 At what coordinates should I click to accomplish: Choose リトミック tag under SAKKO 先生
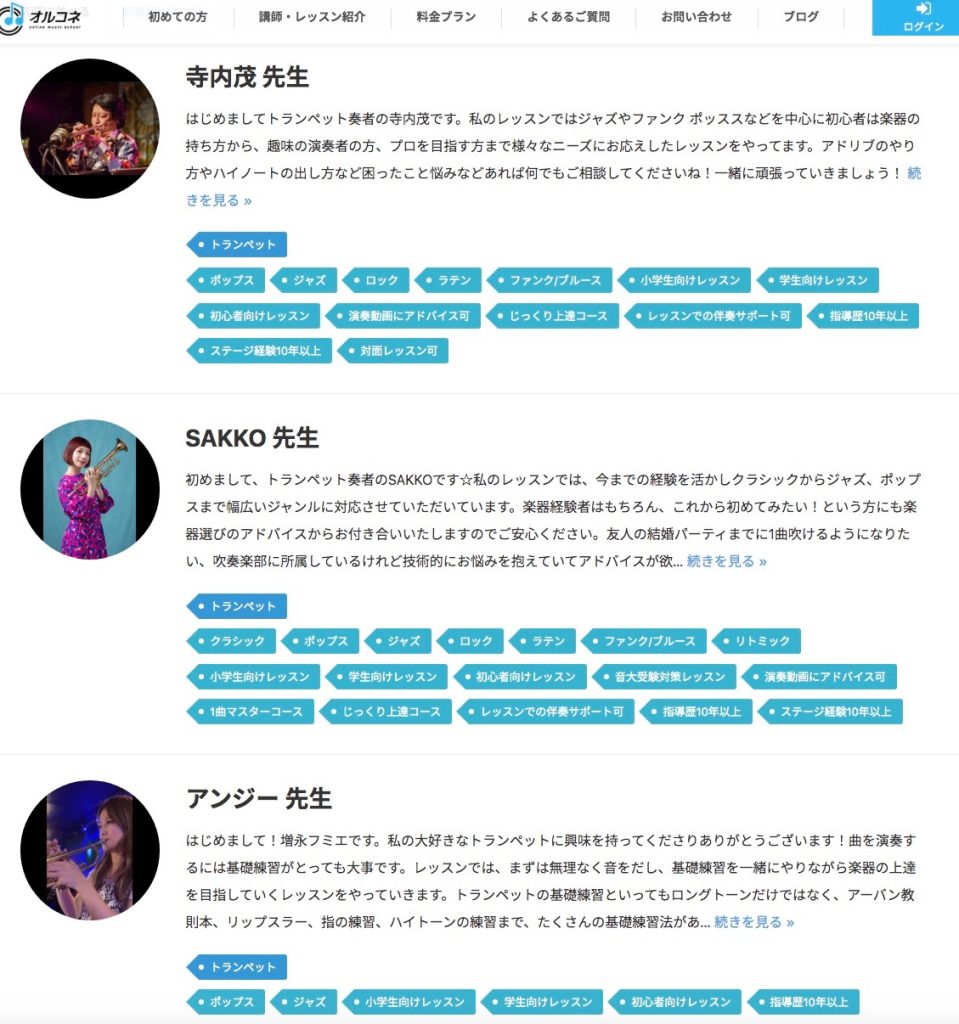coord(756,641)
